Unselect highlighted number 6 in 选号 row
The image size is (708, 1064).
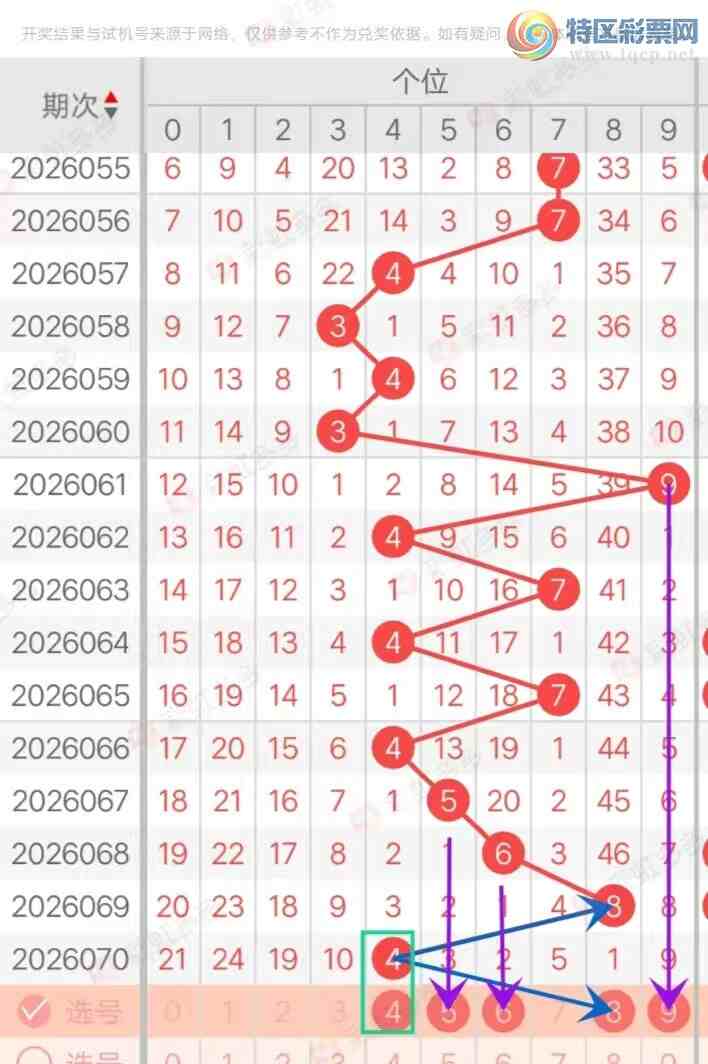pyautogui.click(x=503, y=1012)
